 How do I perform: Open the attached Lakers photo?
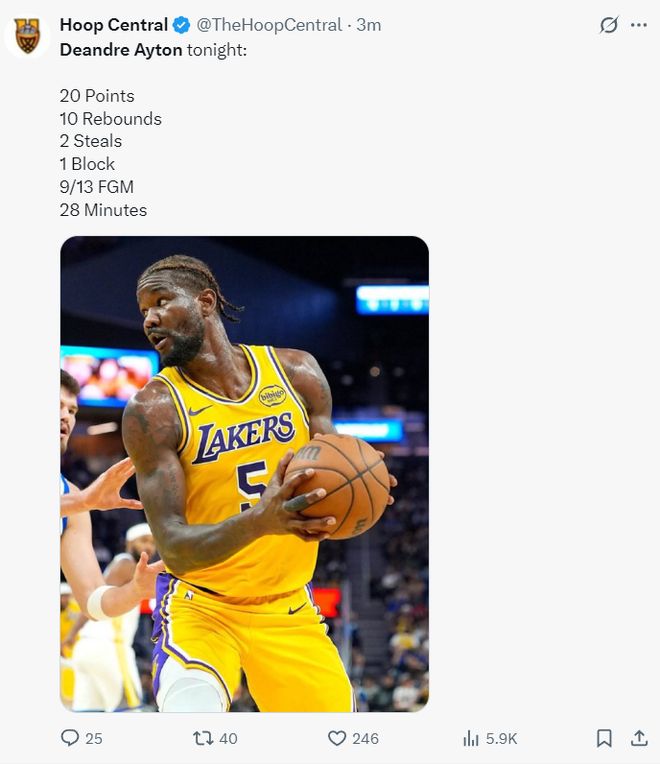coord(244,474)
